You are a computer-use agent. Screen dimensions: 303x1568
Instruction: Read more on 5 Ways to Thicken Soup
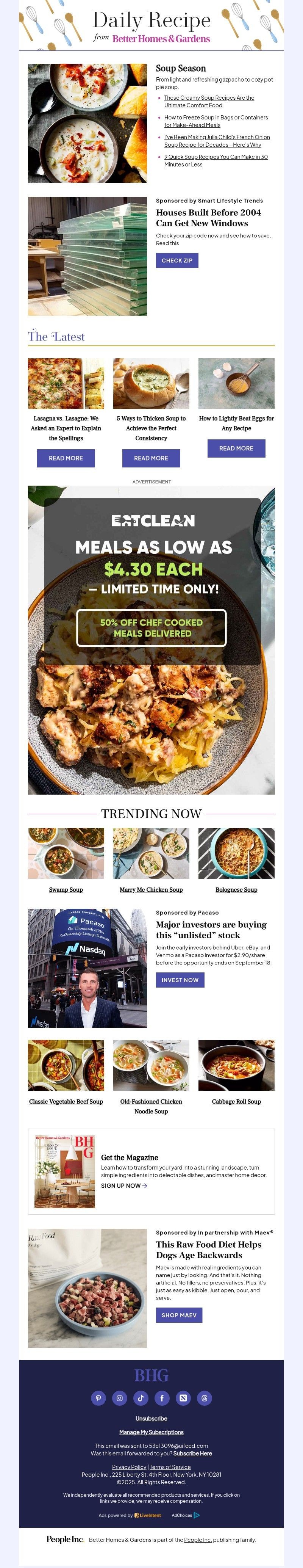[151, 458]
